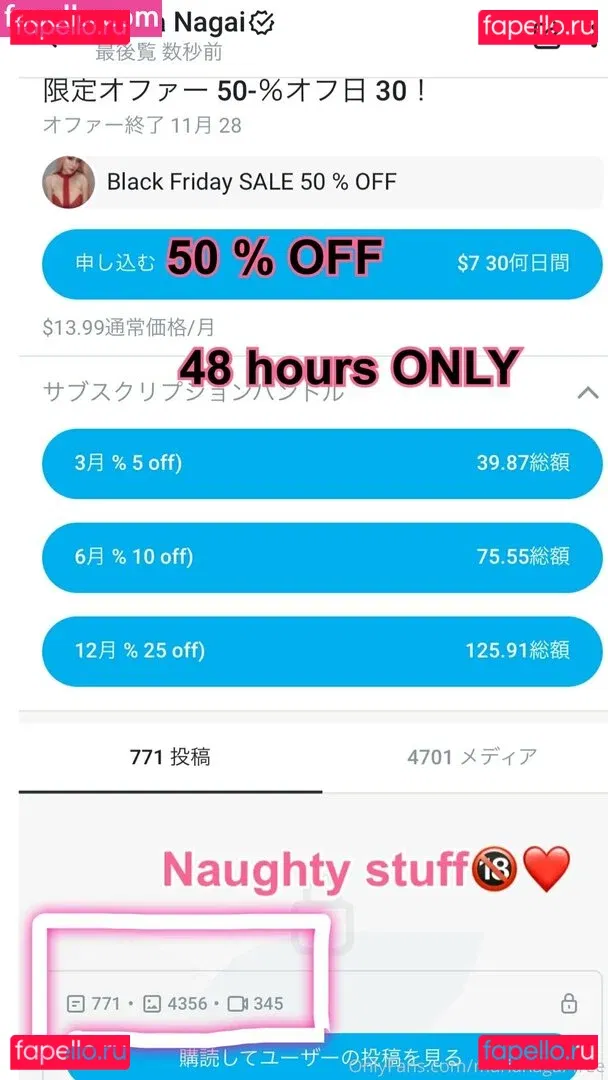Tap the 申し込む $7 subscribe button

[x=321, y=263]
